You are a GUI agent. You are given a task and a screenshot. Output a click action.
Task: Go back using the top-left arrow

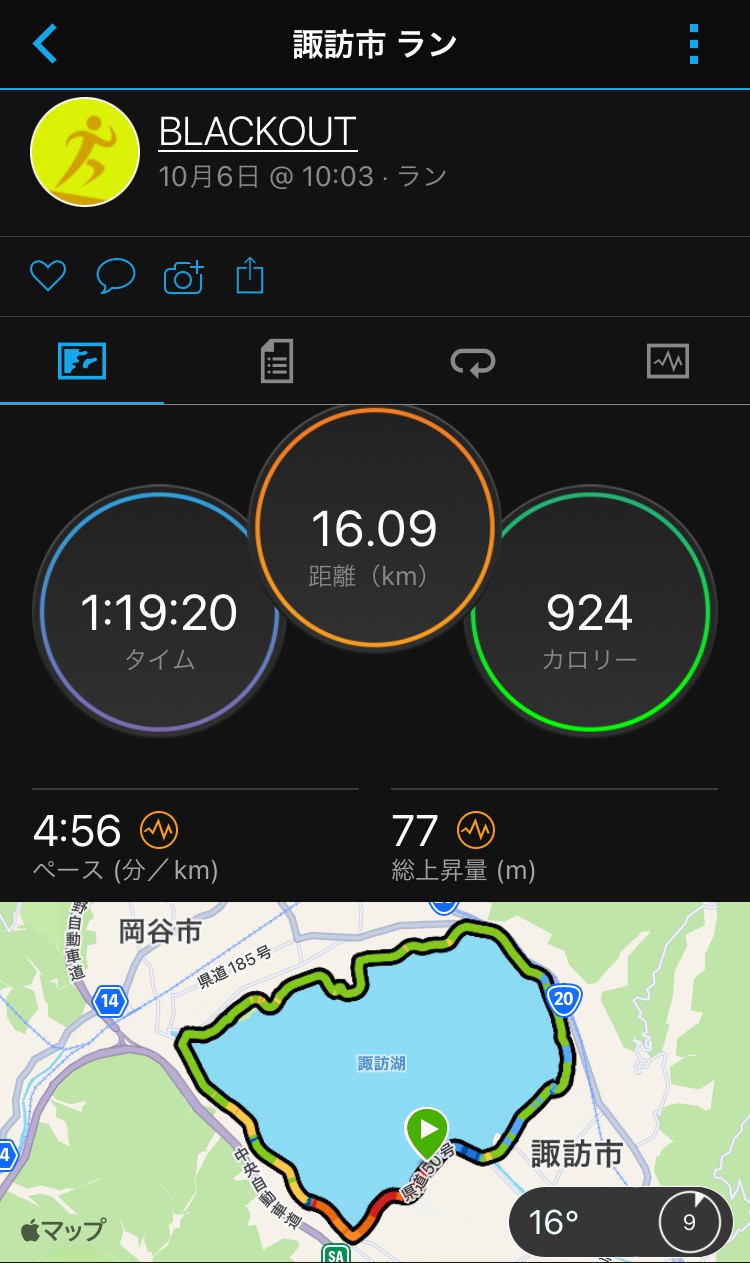pyautogui.click(x=45, y=44)
